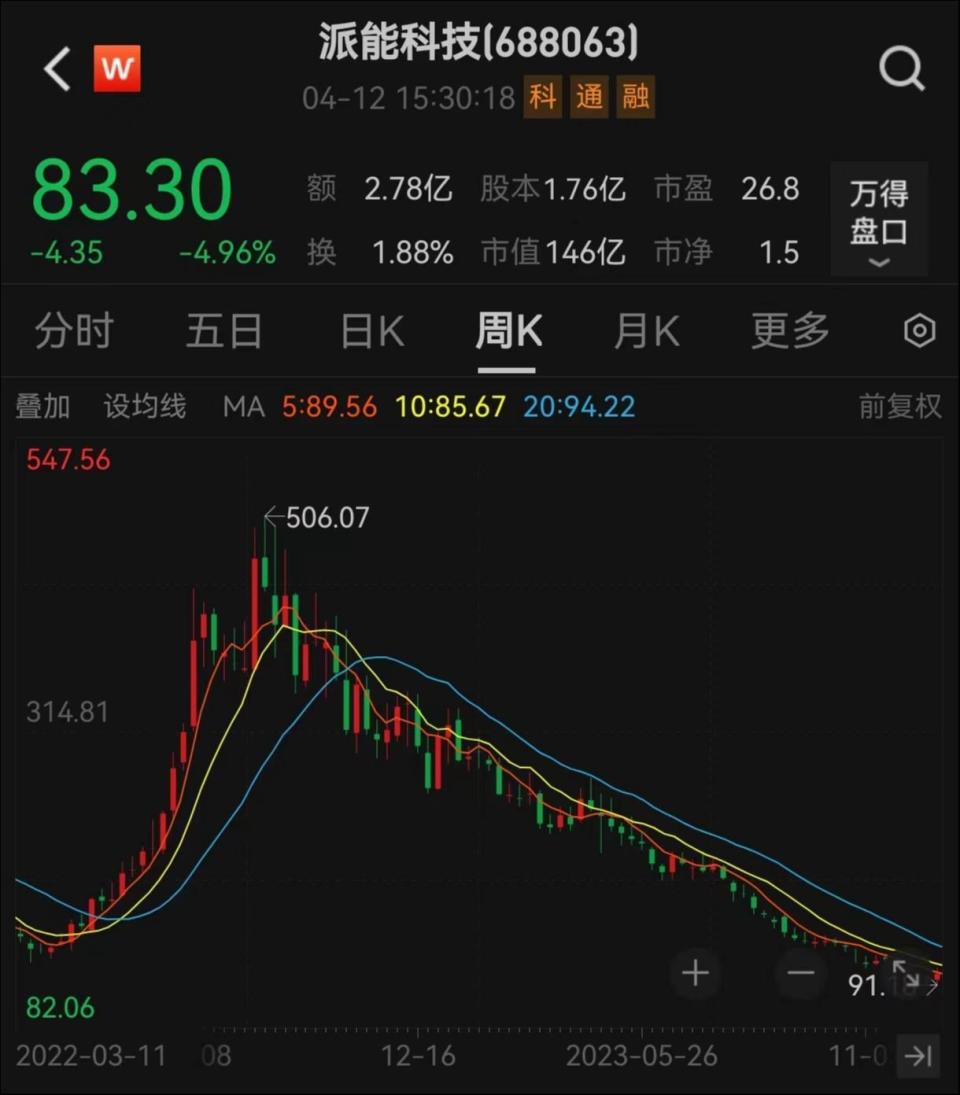Select the yellow MA10 value 85.67
The image size is (960, 1095).
451,406
